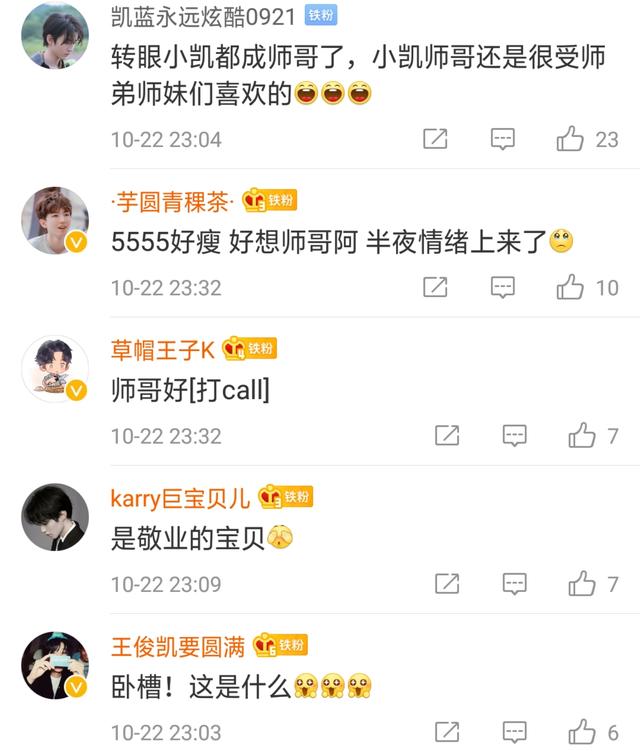Viewport: 640px width, 751px height.
Task: Like 草帽王子K's comment
Action: click(582, 436)
